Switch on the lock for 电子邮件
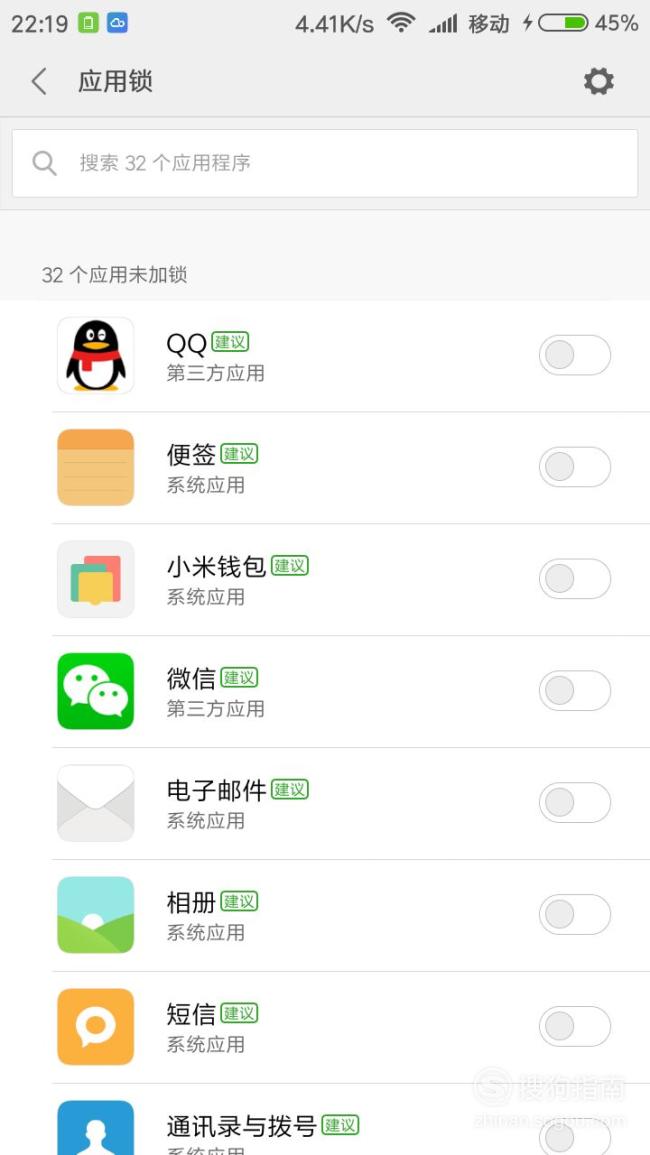 point(575,803)
